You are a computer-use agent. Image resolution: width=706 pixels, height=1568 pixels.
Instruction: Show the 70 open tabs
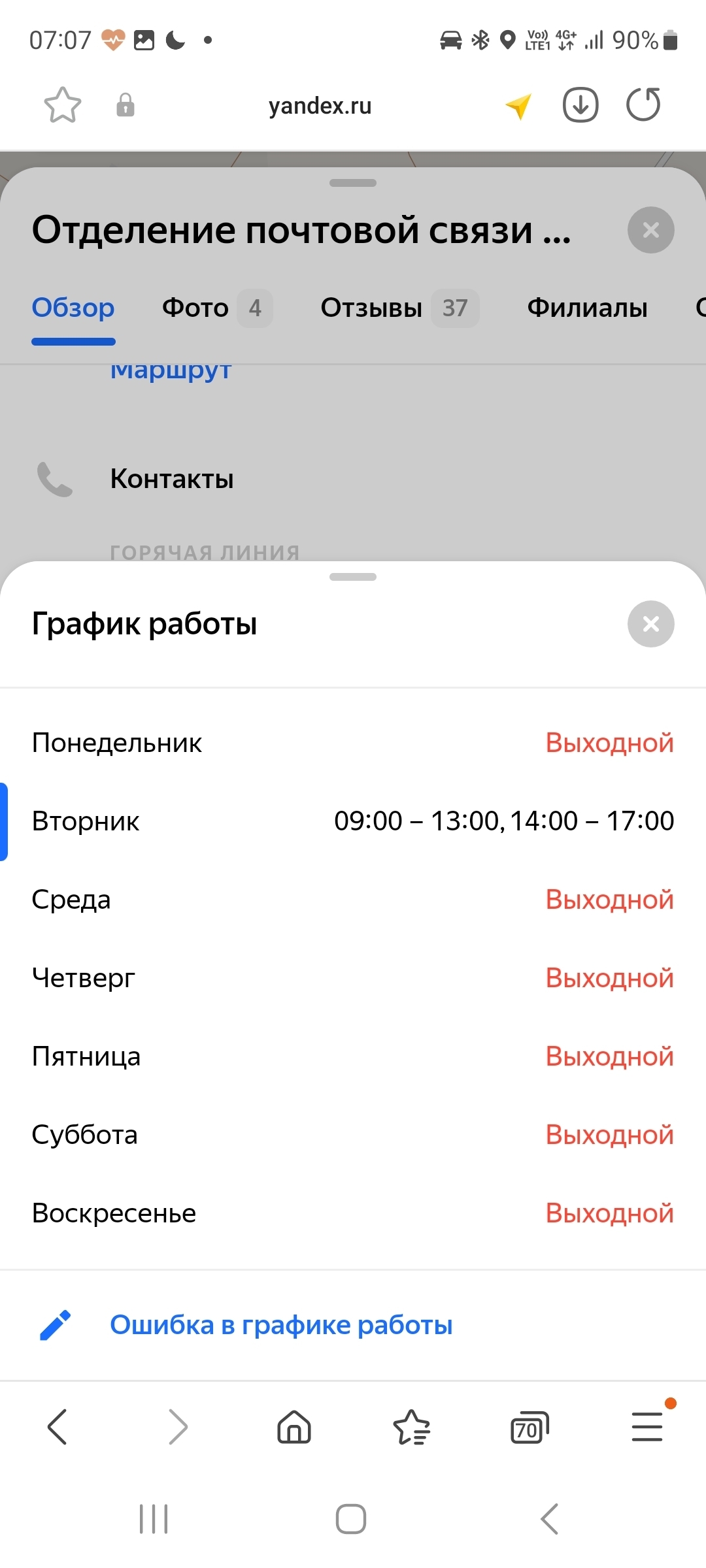click(x=529, y=1427)
